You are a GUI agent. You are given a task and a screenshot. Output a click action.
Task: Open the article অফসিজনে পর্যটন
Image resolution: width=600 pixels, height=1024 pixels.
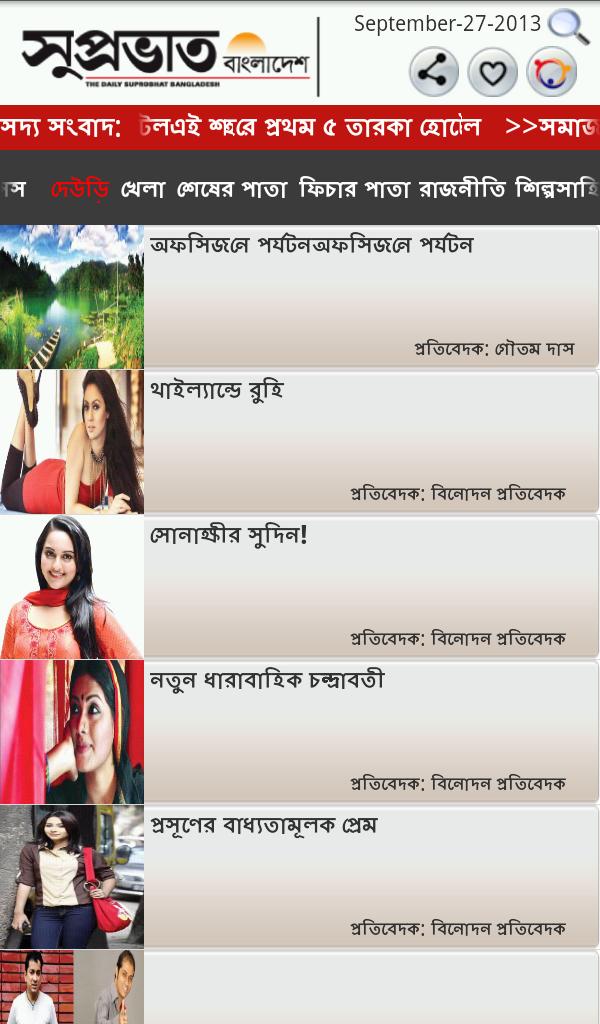pyautogui.click(x=370, y=297)
